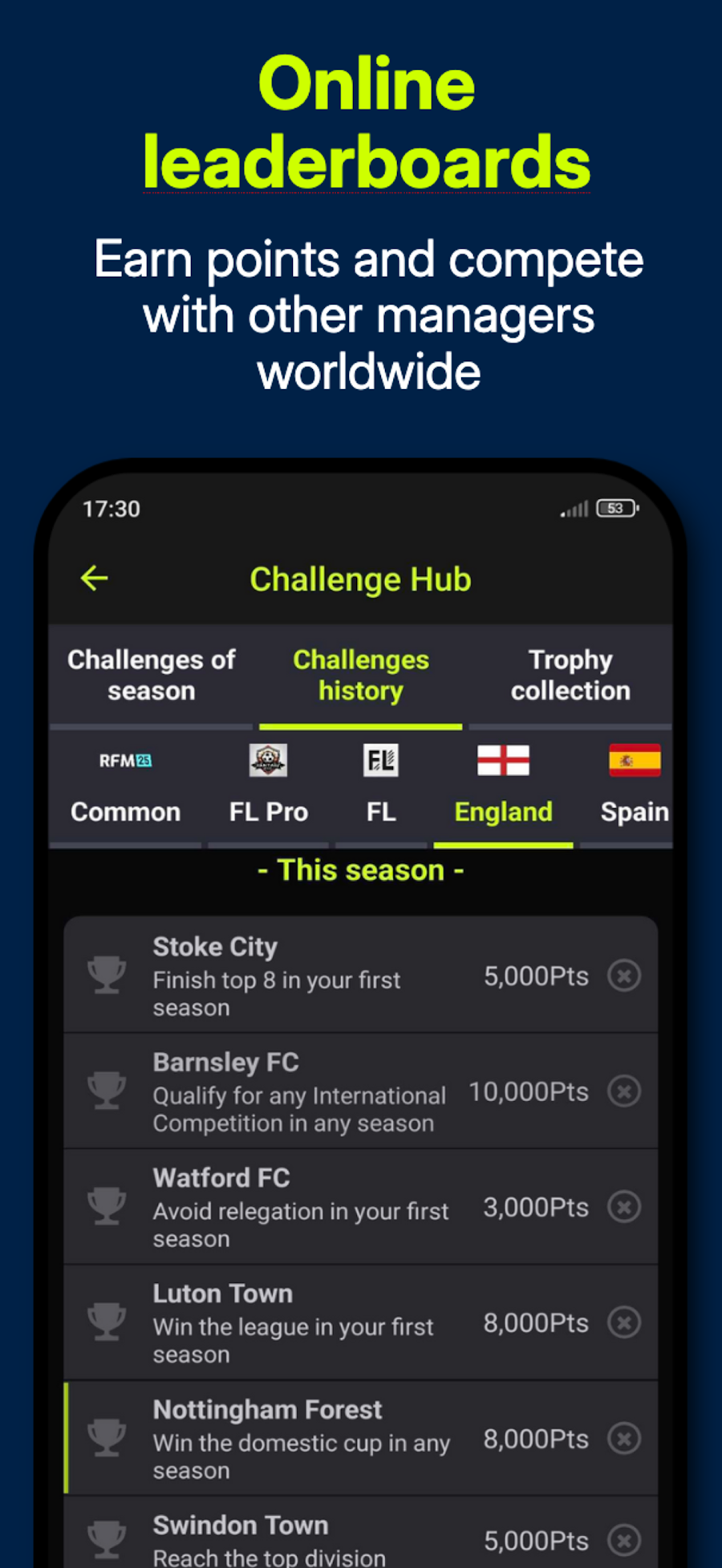Select the Spain flag filter icon

635,760
